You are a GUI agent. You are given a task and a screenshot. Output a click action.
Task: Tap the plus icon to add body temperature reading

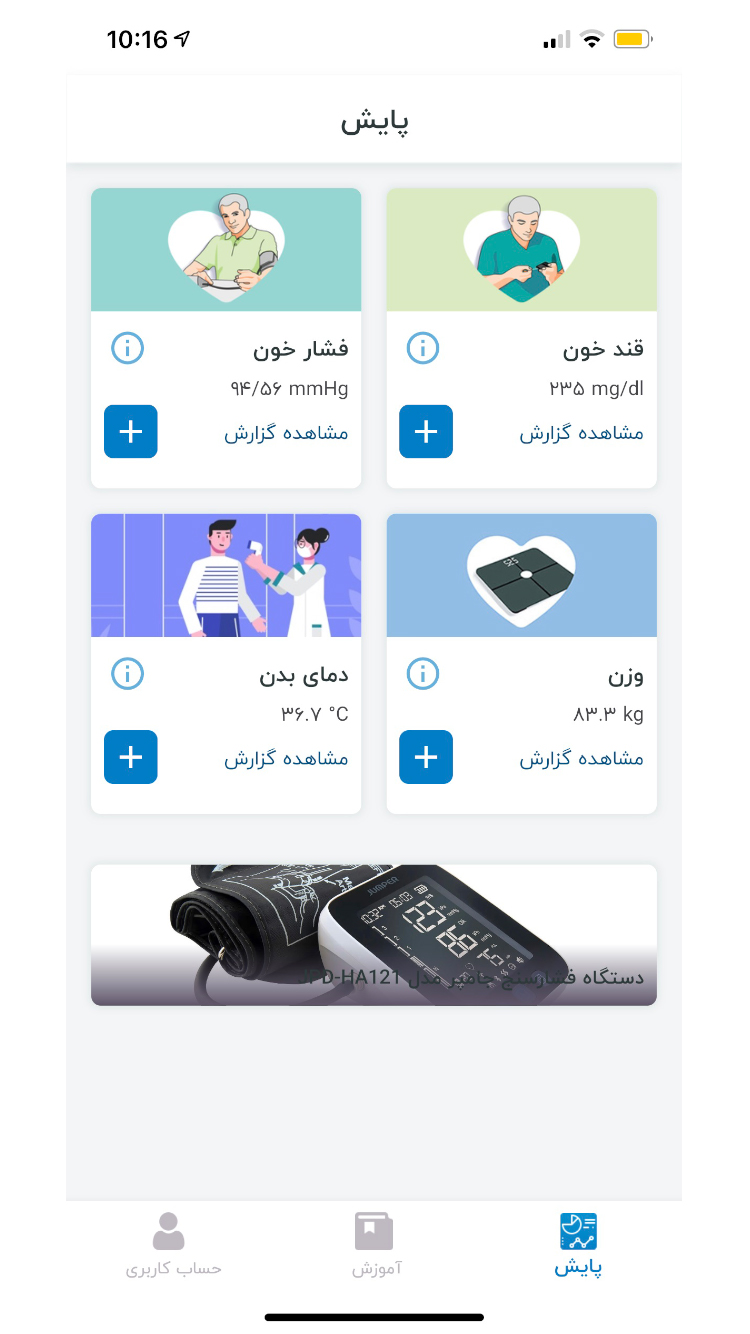[130, 757]
